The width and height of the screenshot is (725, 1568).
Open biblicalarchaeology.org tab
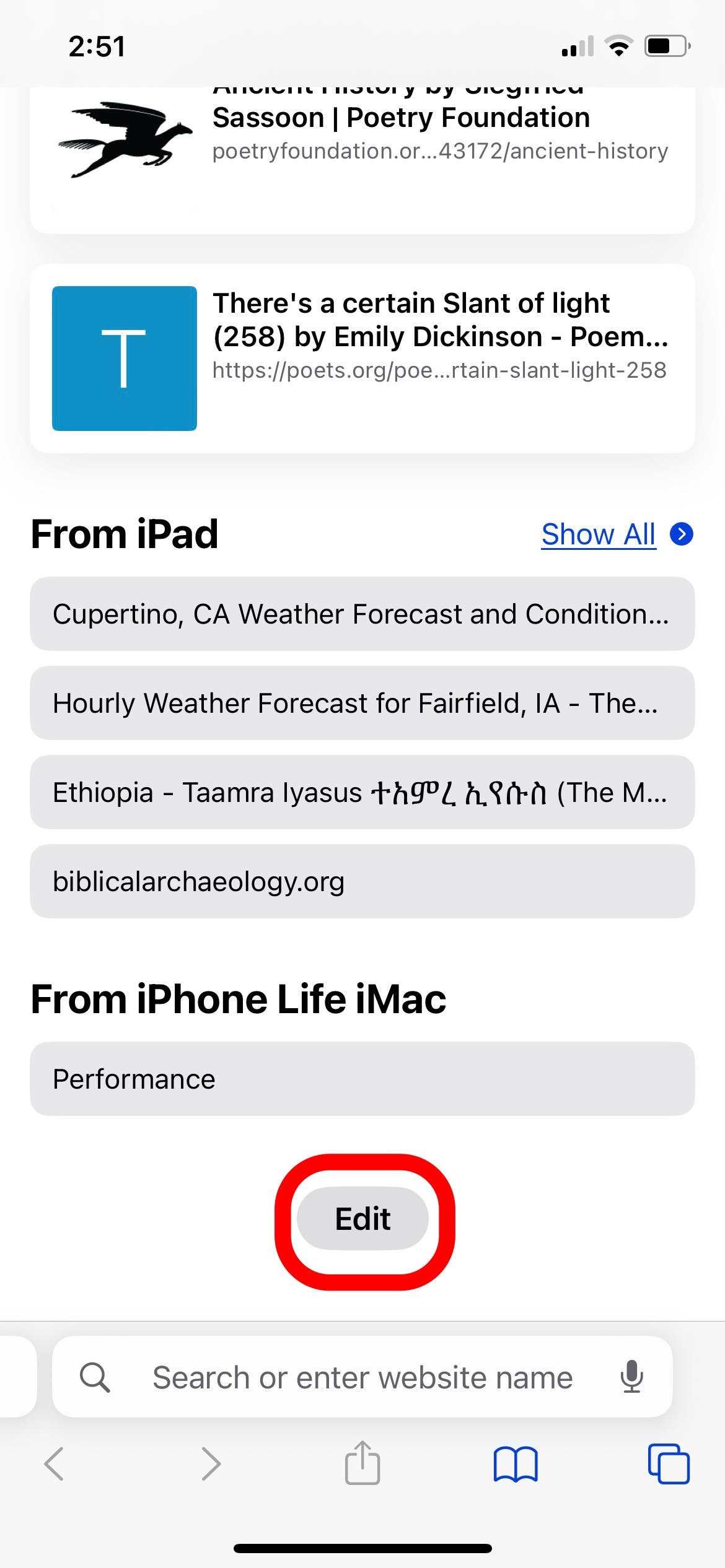click(x=362, y=881)
